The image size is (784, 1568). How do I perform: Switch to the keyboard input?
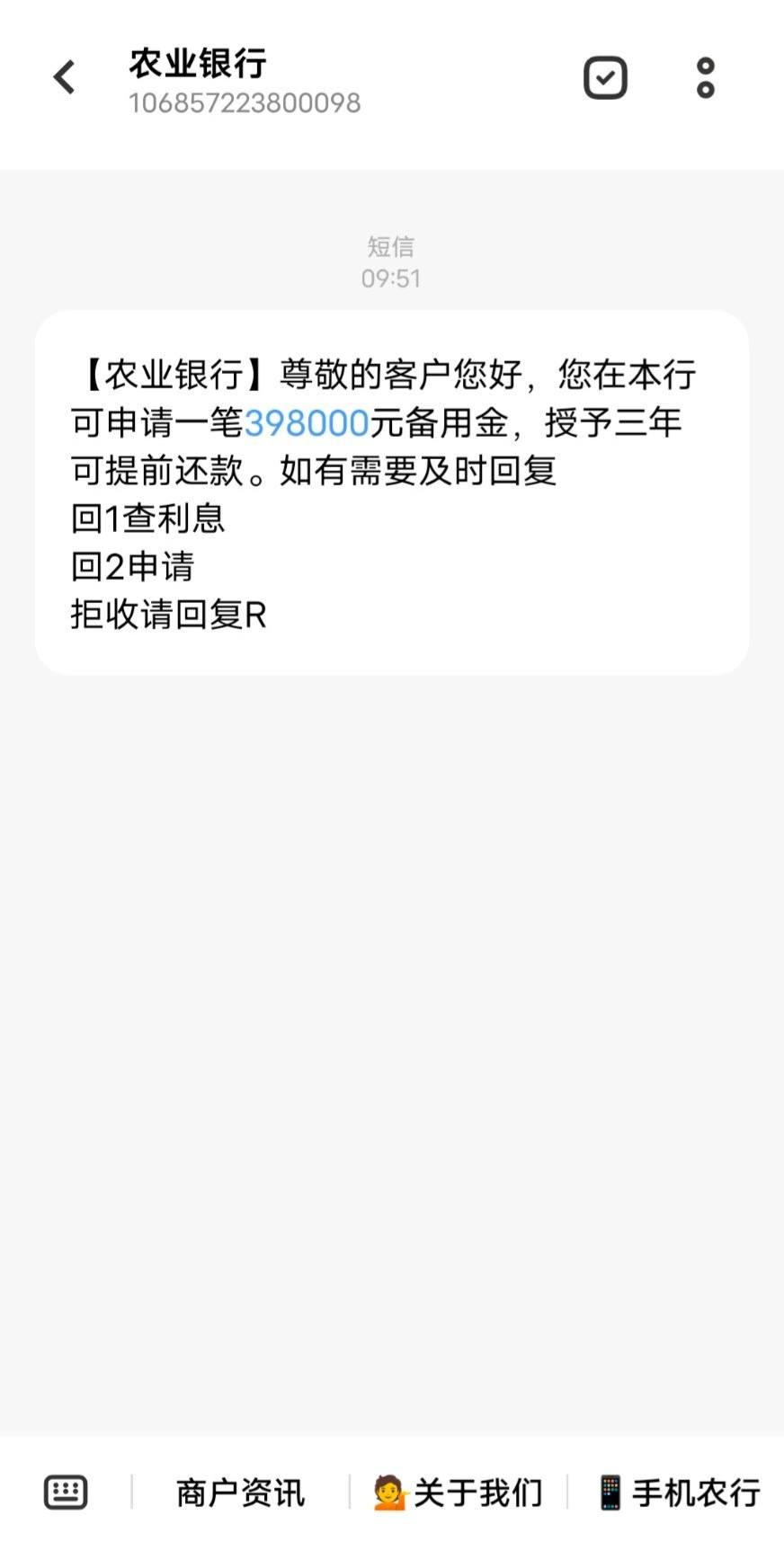coord(66,1493)
